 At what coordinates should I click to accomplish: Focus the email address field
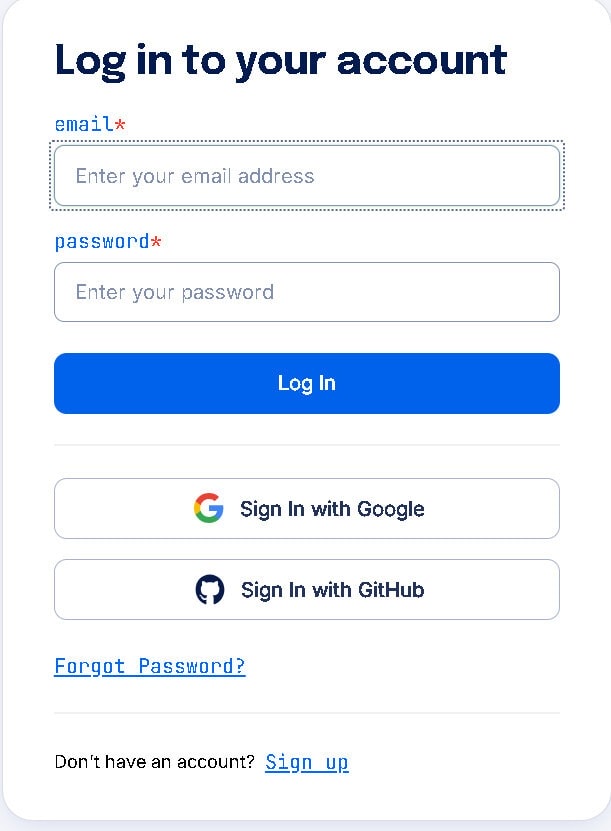coord(306,176)
